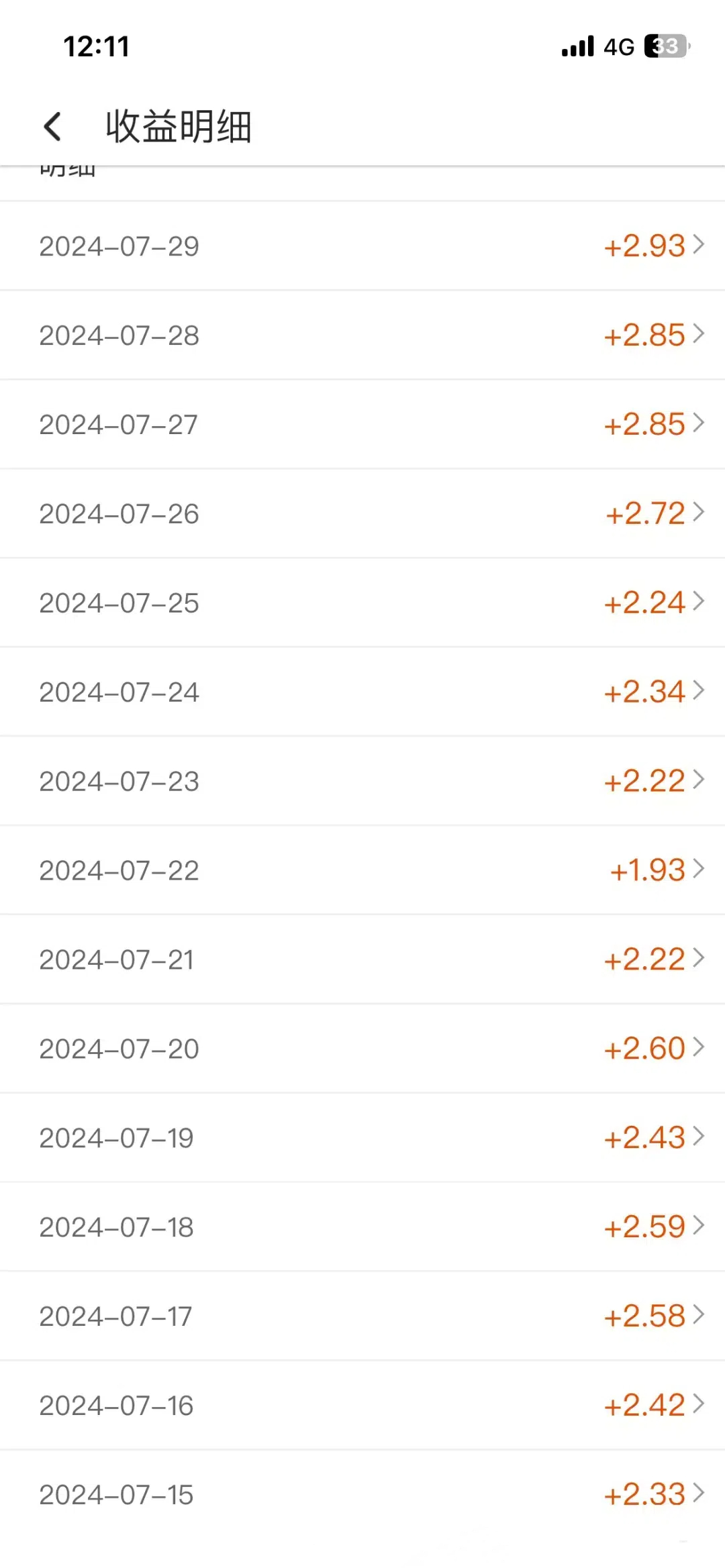This screenshot has height=1568, width=725.
Task: View details for 2024-07-24
Action: 362,692
